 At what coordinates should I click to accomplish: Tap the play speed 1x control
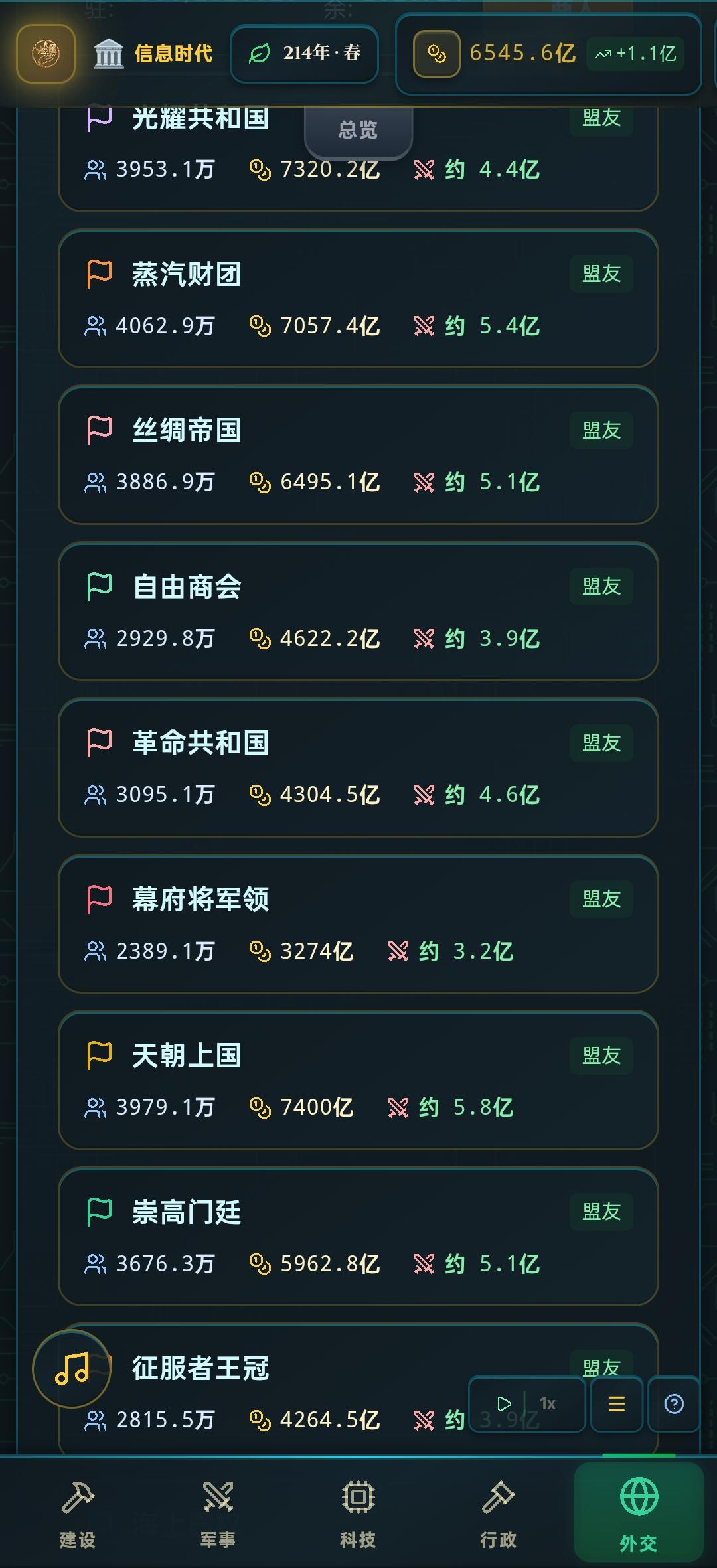[527, 1404]
